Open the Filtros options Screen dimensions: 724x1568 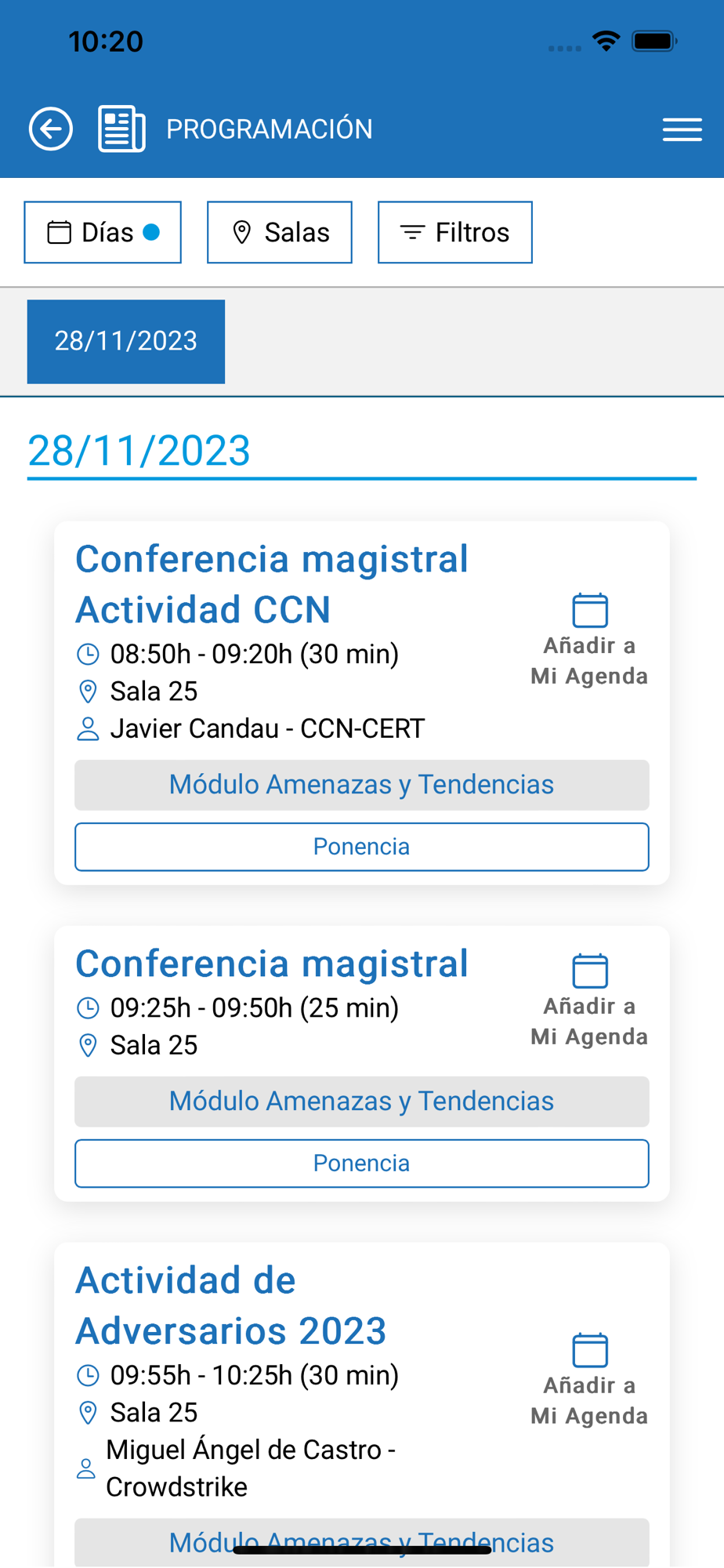click(454, 232)
